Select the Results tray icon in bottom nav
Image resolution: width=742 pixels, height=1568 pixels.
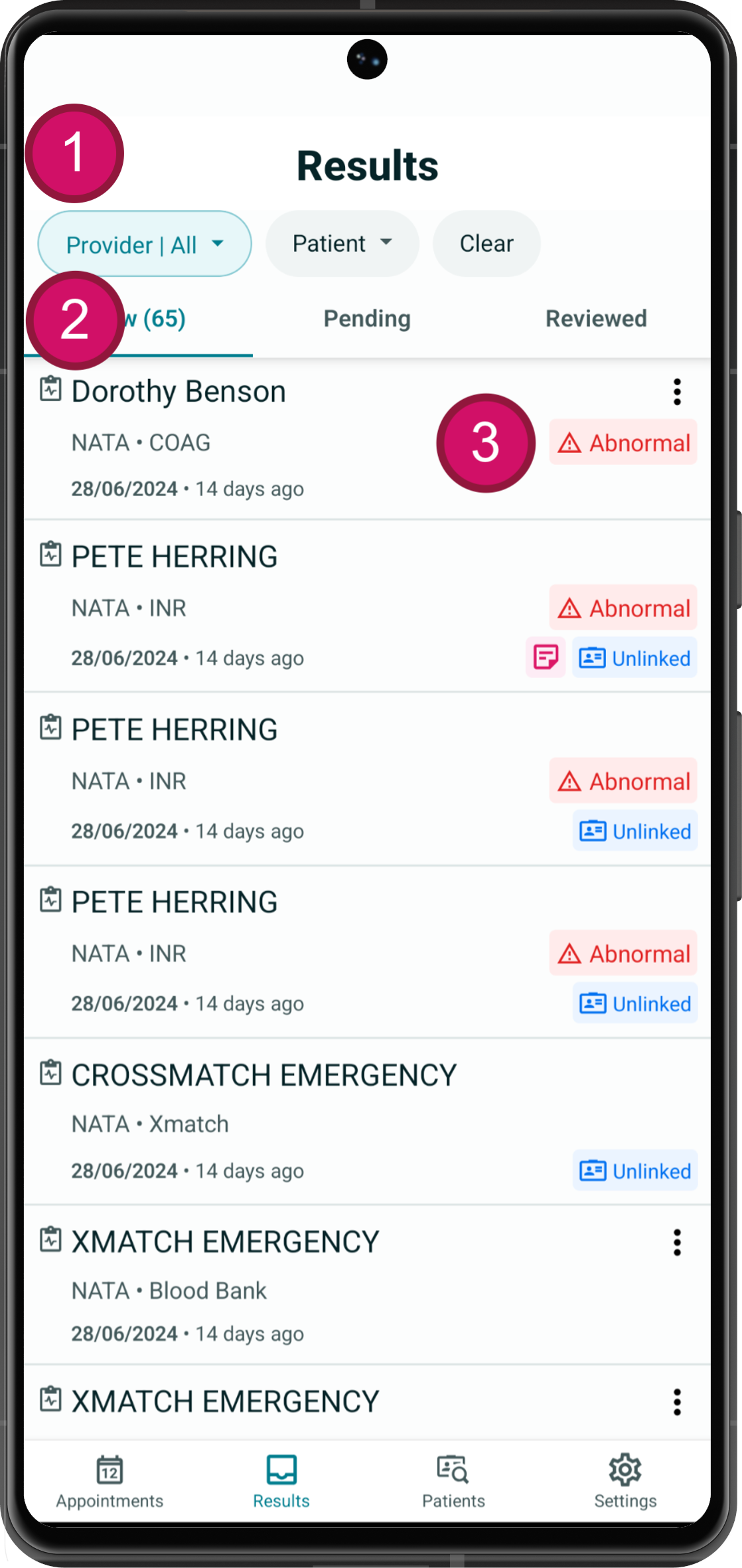(x=281, y=1469)
